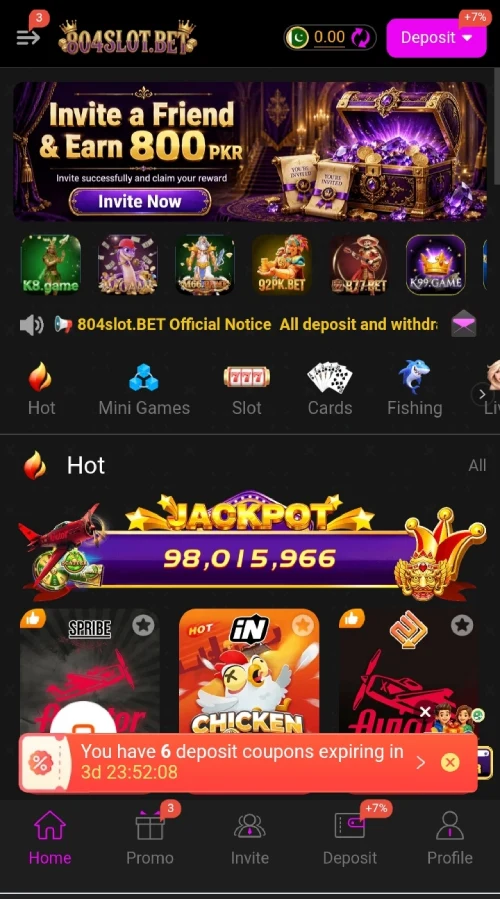The height and width of the screenshot is (899, 500).
Task: Open the side menu with 3 notifications
Action: pos(29,36)
